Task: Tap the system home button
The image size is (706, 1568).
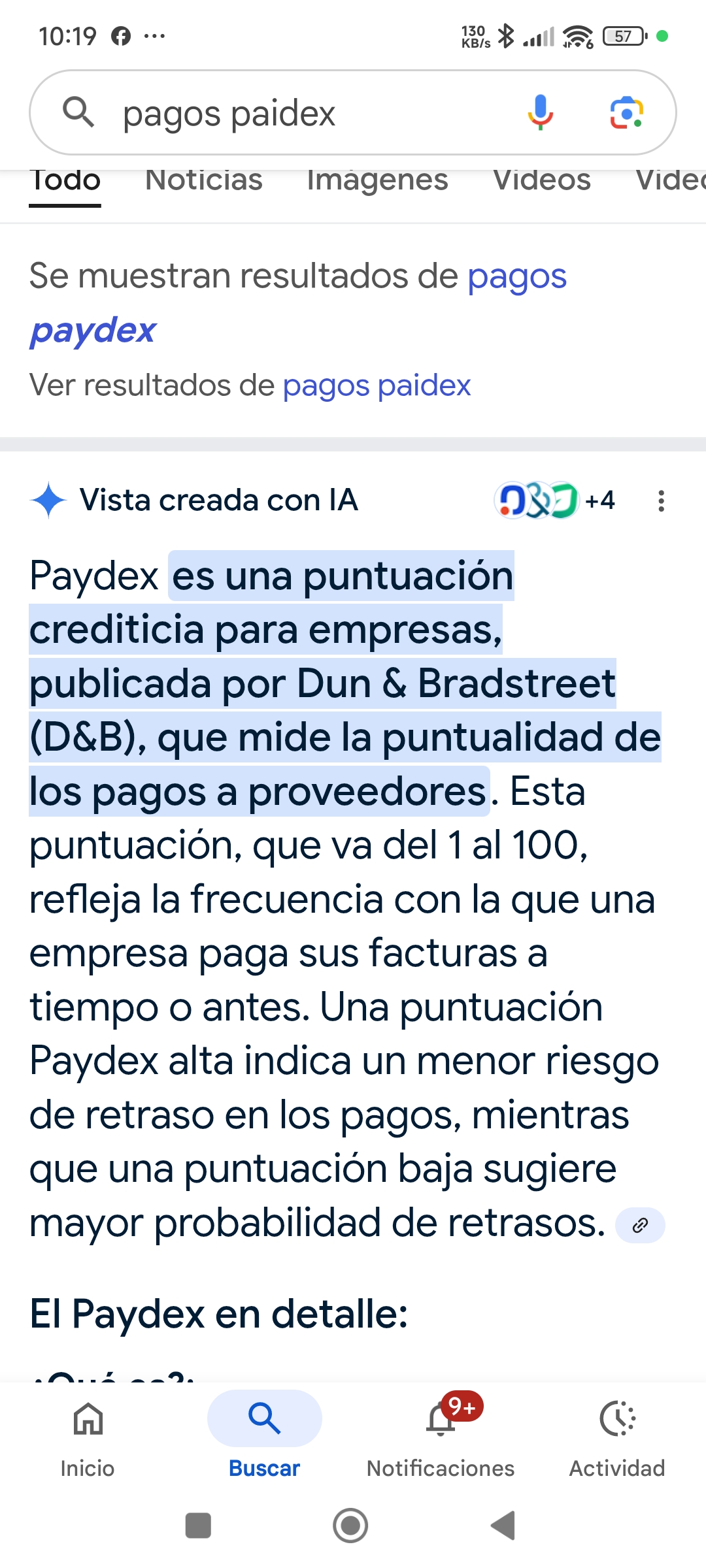Action: 350,1526
